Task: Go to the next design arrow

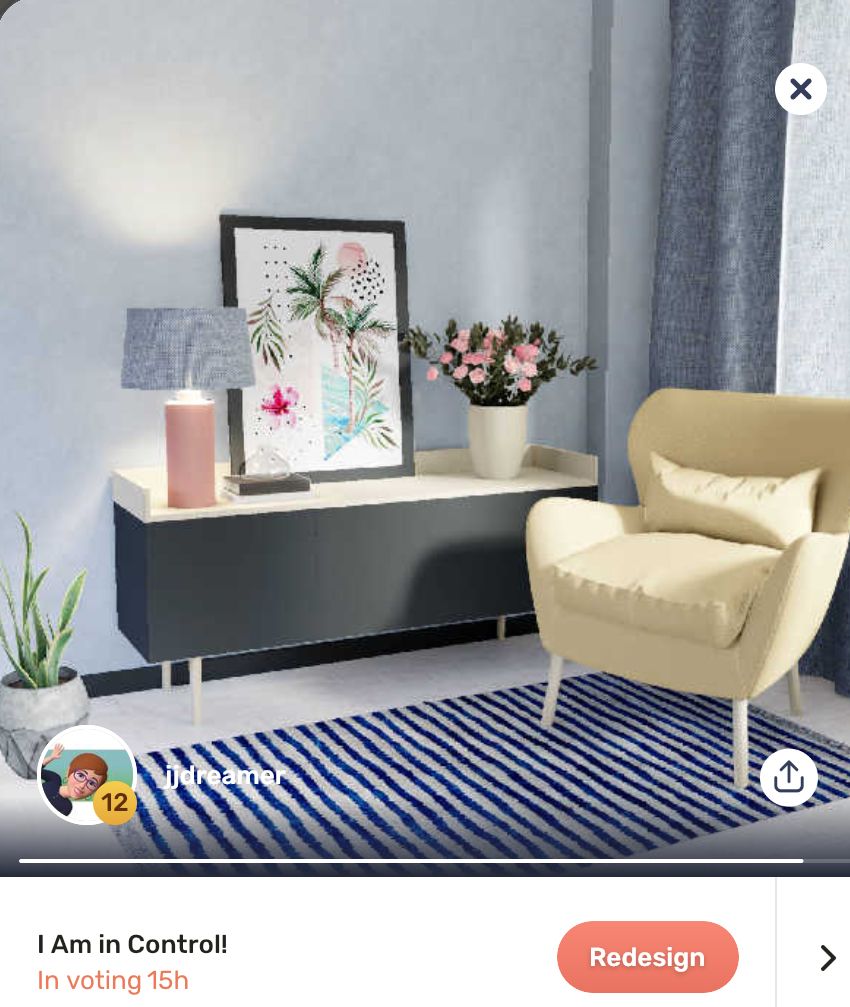Action: tap(827, 958)
